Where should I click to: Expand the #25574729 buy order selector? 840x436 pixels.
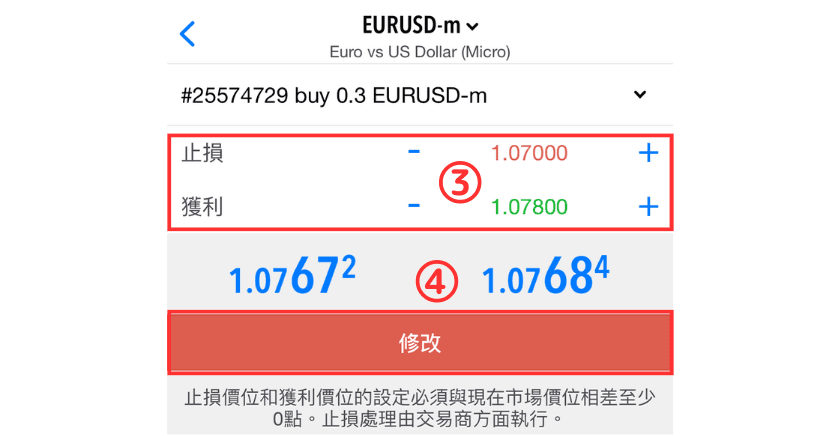[640, 96]
